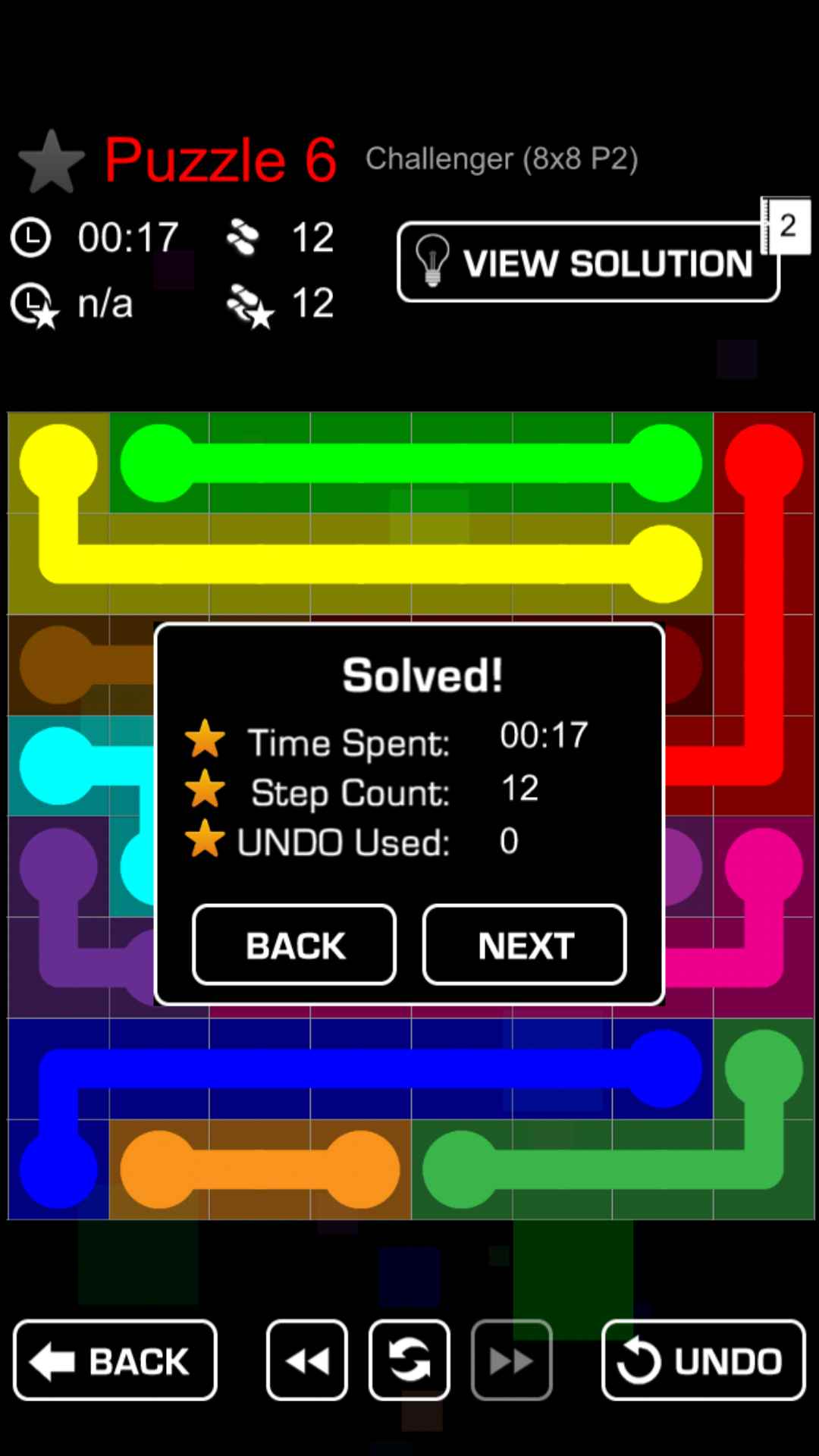Tap BACK in the Solved dialog
The image size is (819, 1456).
point(294,945)
